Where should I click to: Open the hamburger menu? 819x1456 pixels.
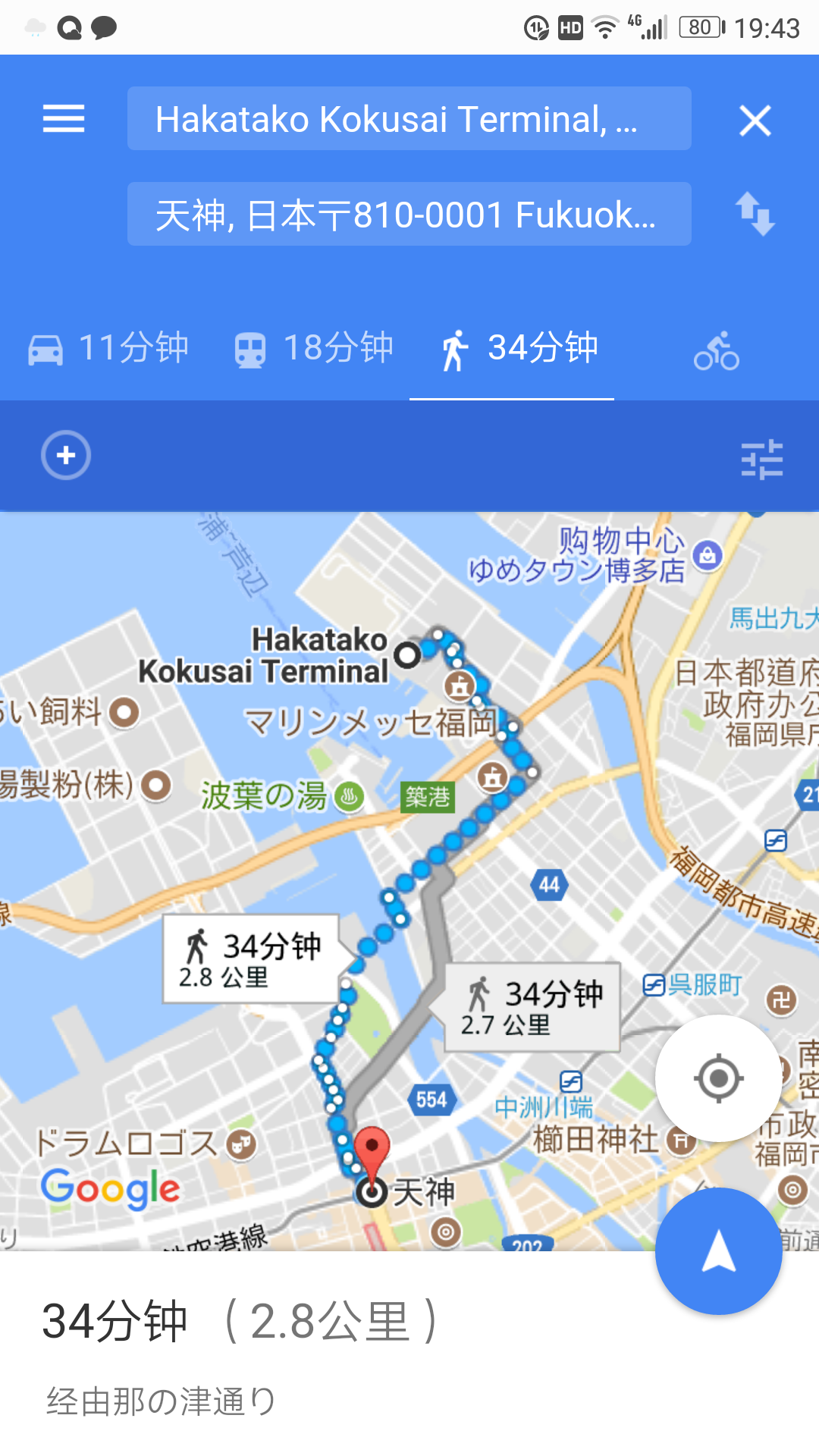point(64,119)
